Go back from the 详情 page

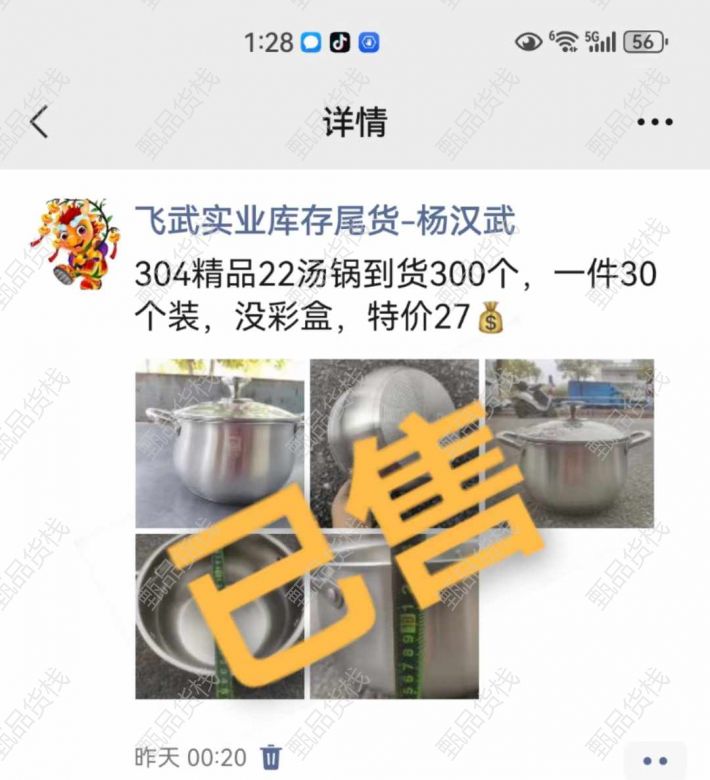(x=39, y=122)
